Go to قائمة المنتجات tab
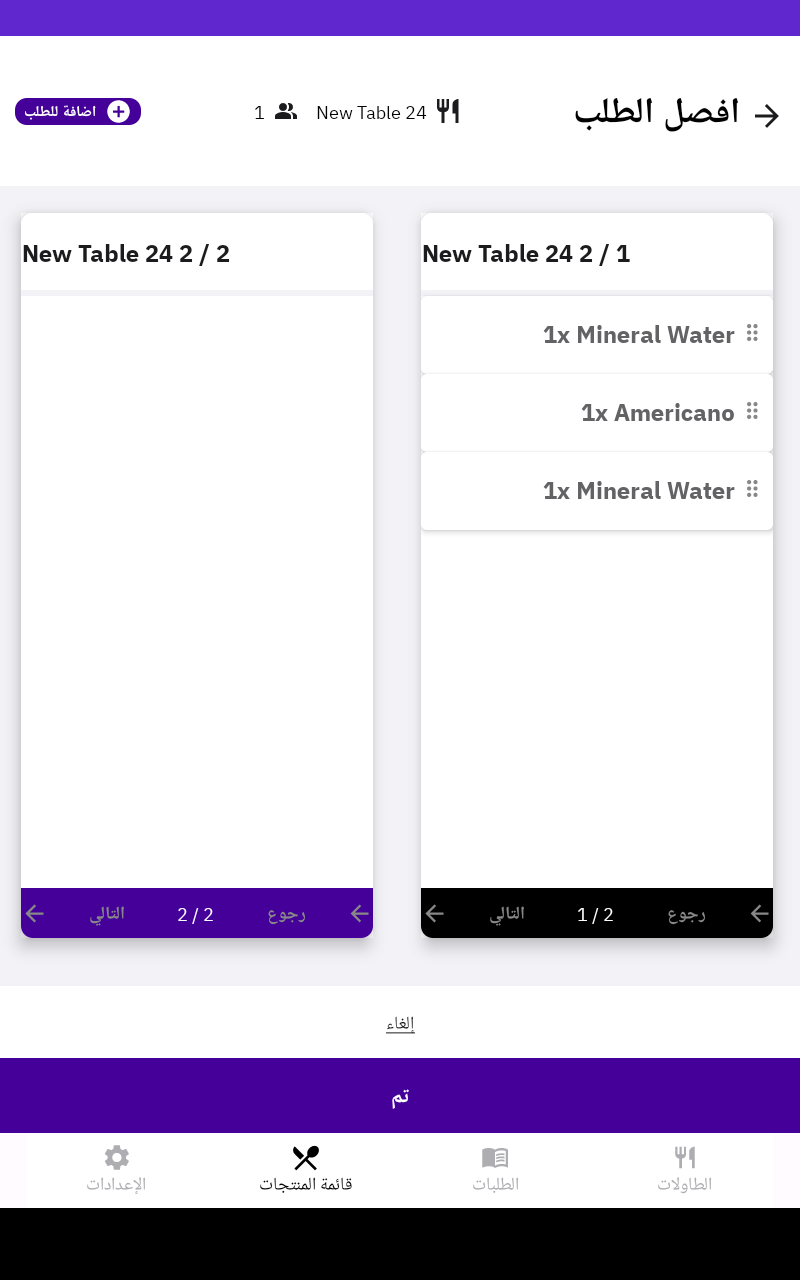Viewport: 800px width, 1280px height. click(x=306, y=1170)
